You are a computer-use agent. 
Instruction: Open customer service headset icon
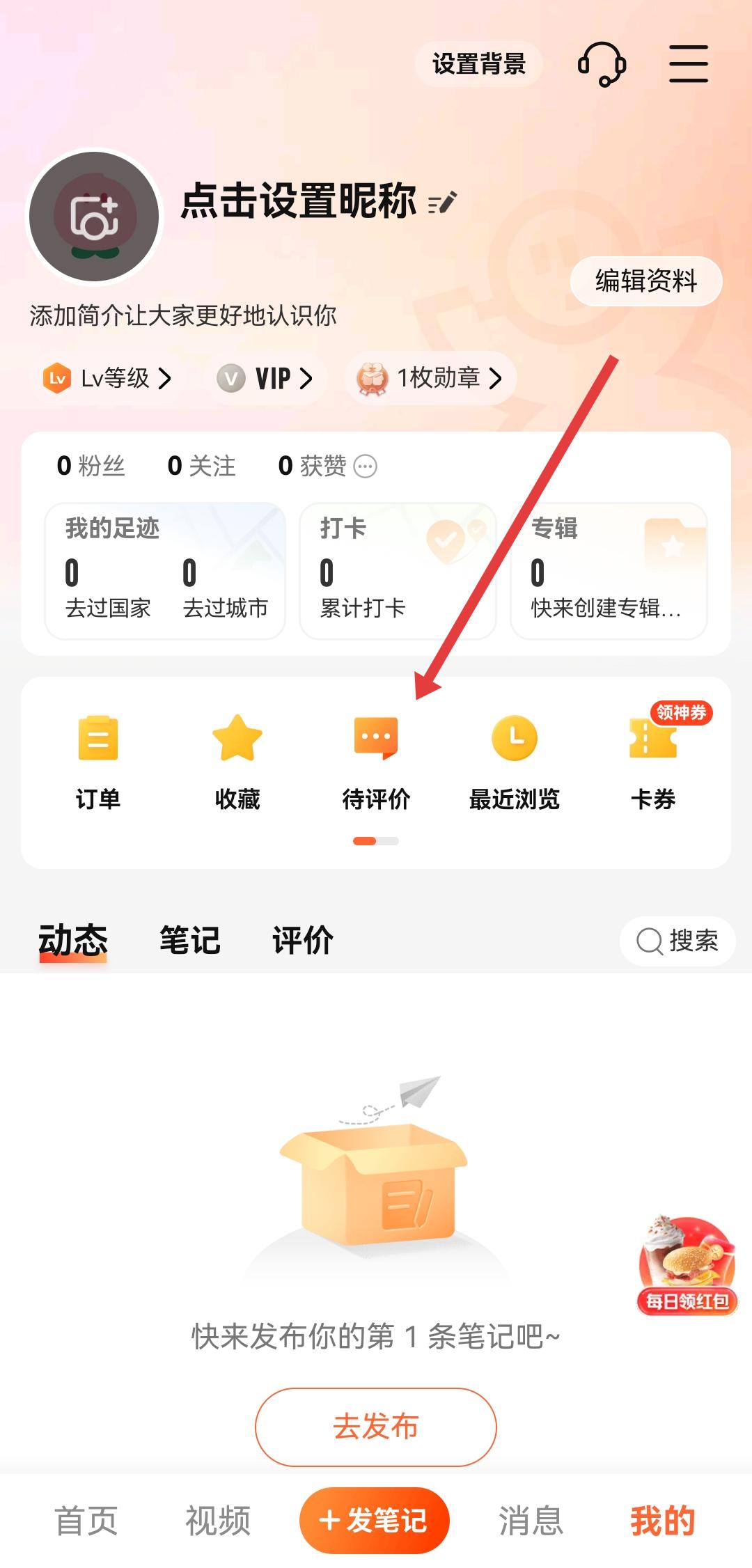click(602, 64)
